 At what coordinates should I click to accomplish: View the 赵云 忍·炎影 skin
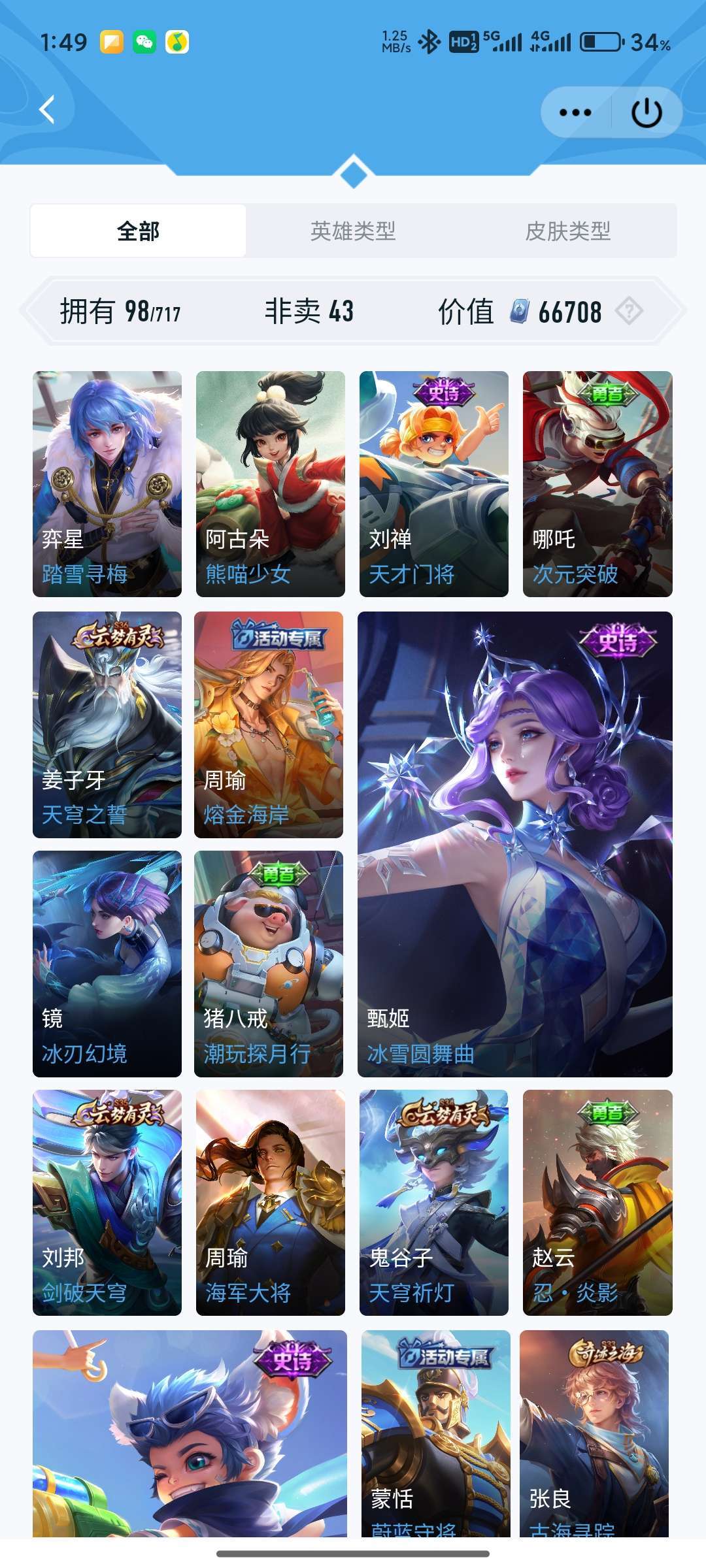coord(597,1203)
